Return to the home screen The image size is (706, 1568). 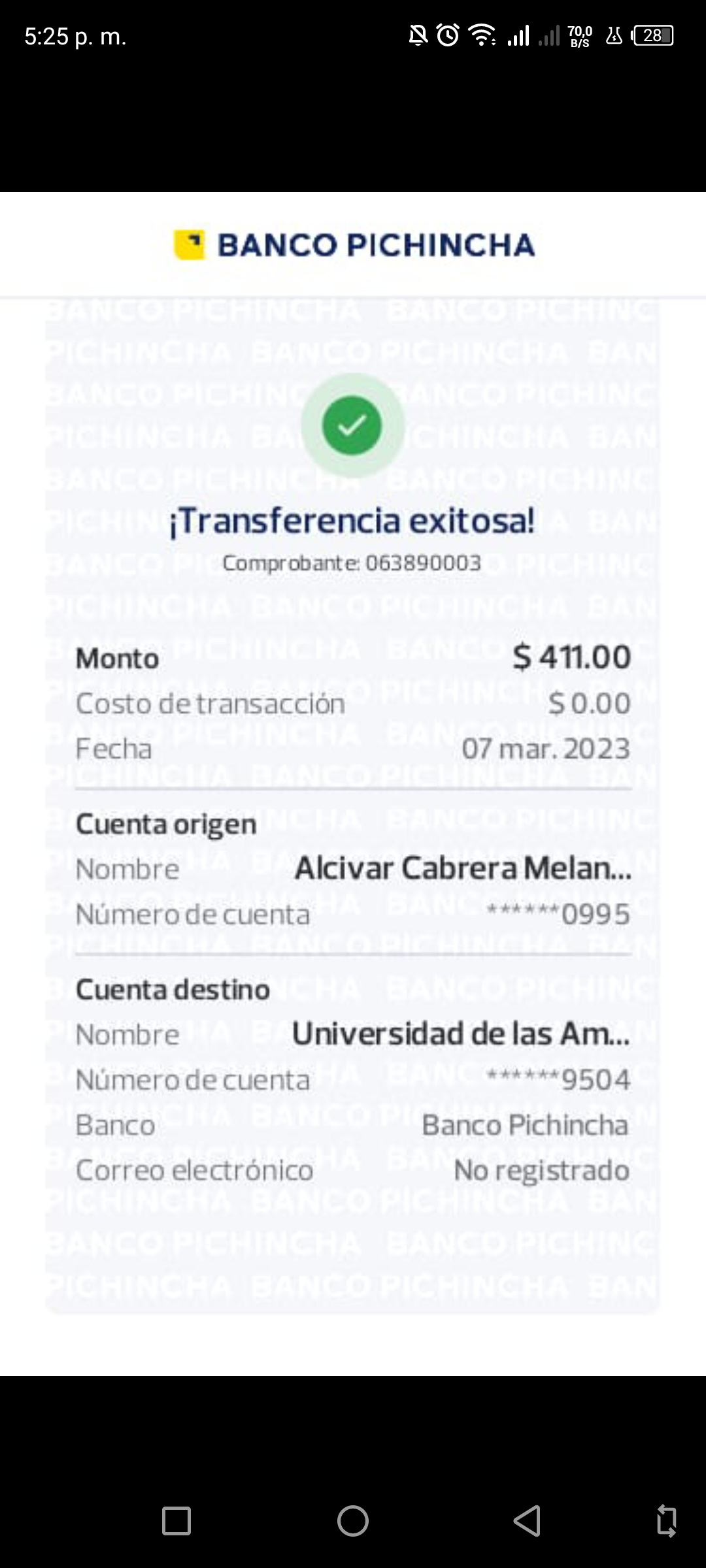pos(353,1520)
